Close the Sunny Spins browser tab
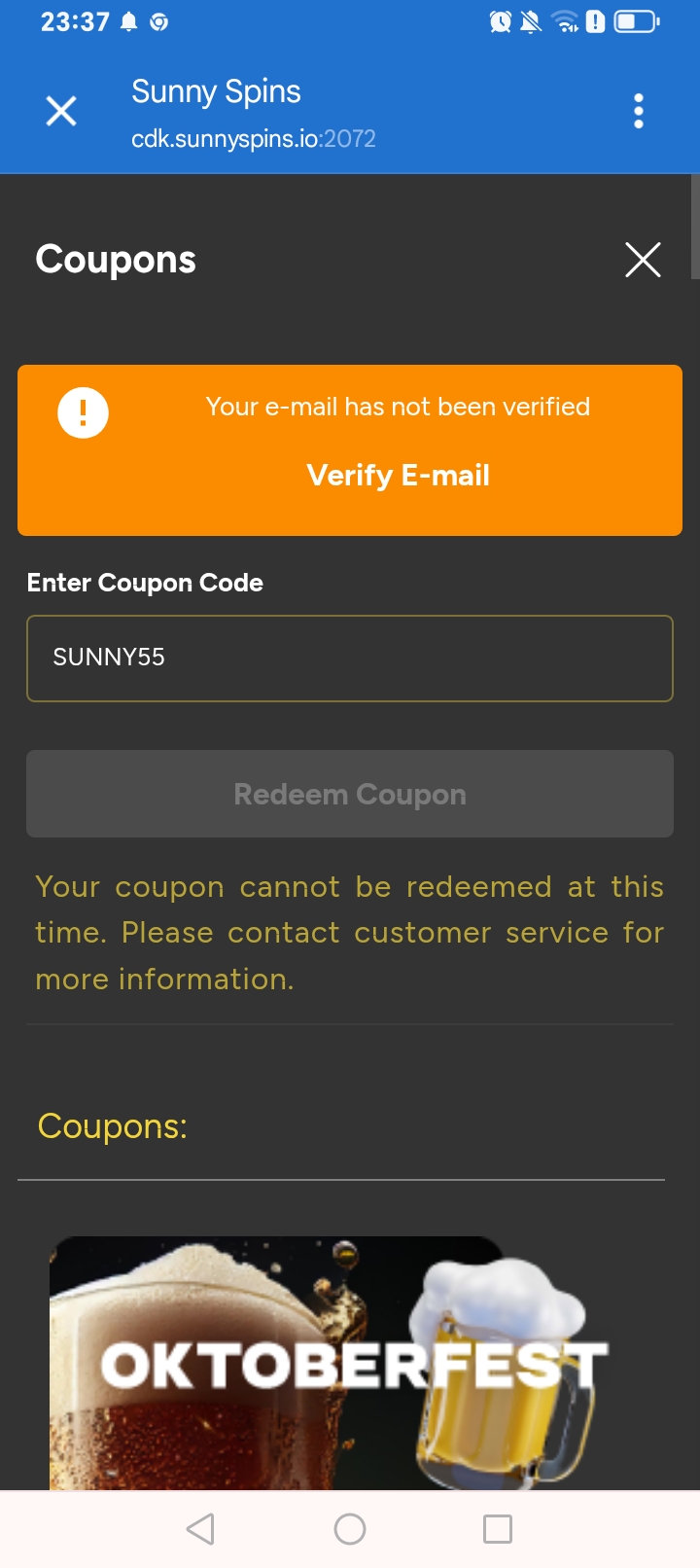The width and height of the screenshot is (700, 1568). [61, 112]
